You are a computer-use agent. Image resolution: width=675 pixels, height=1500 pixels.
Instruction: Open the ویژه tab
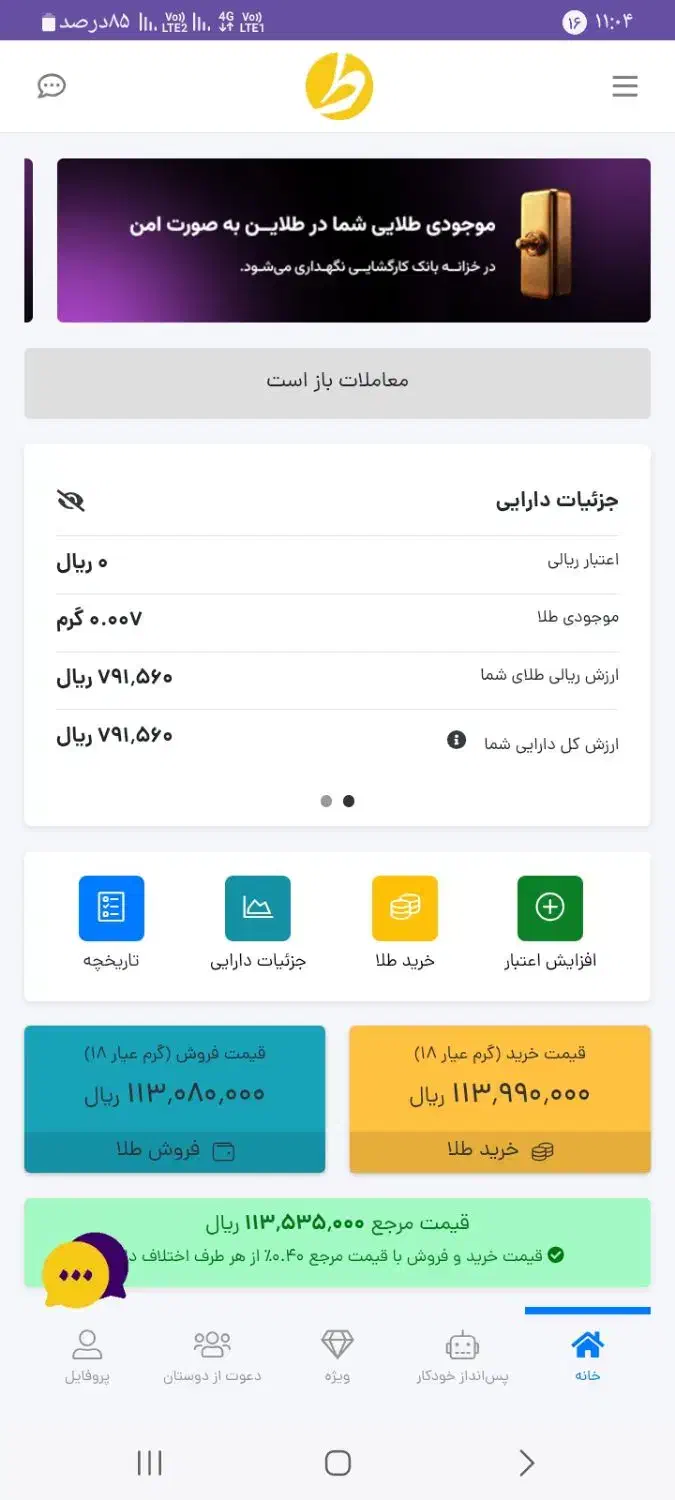(337, 1356)
